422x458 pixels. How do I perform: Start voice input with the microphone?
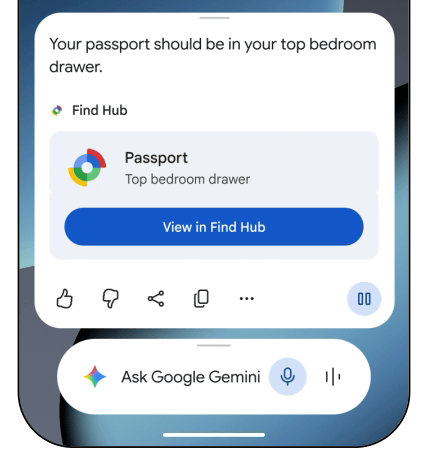coord(287,377)
